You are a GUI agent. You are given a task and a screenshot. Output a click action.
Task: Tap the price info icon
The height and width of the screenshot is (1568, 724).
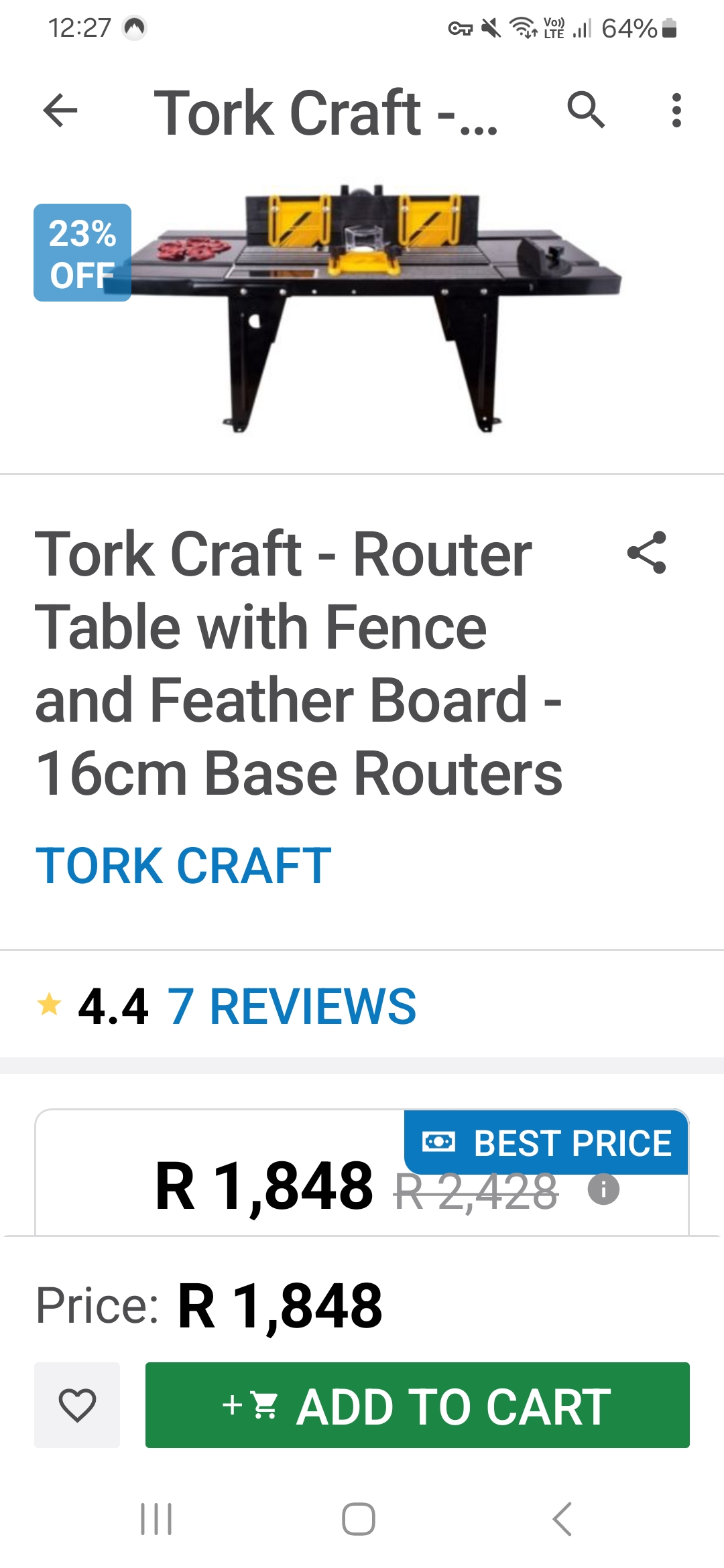(603, 1190)
